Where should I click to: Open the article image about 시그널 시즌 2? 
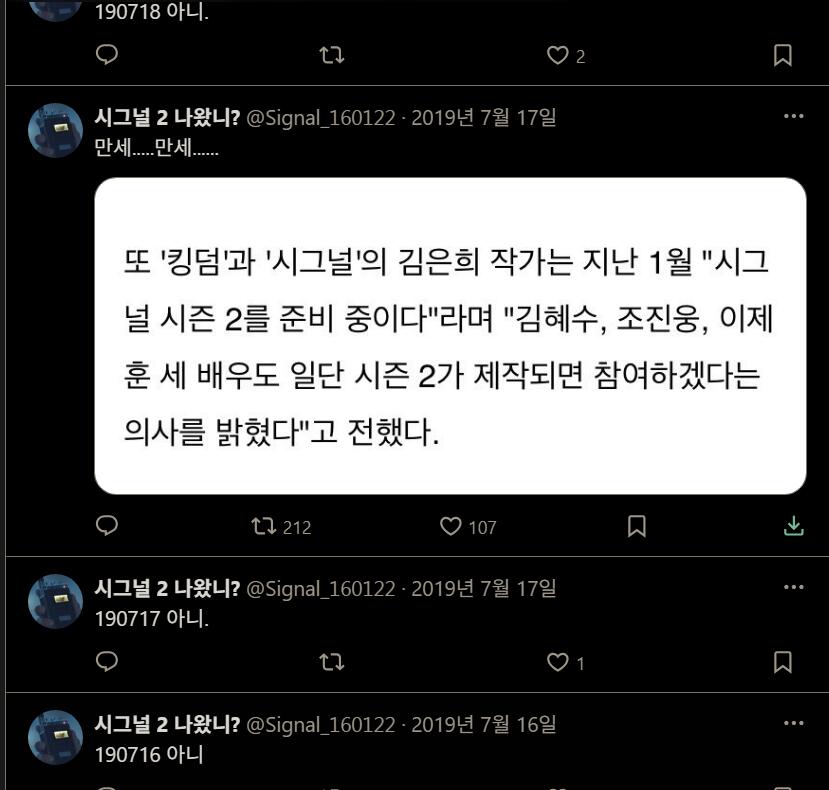[x=450, y=336]
